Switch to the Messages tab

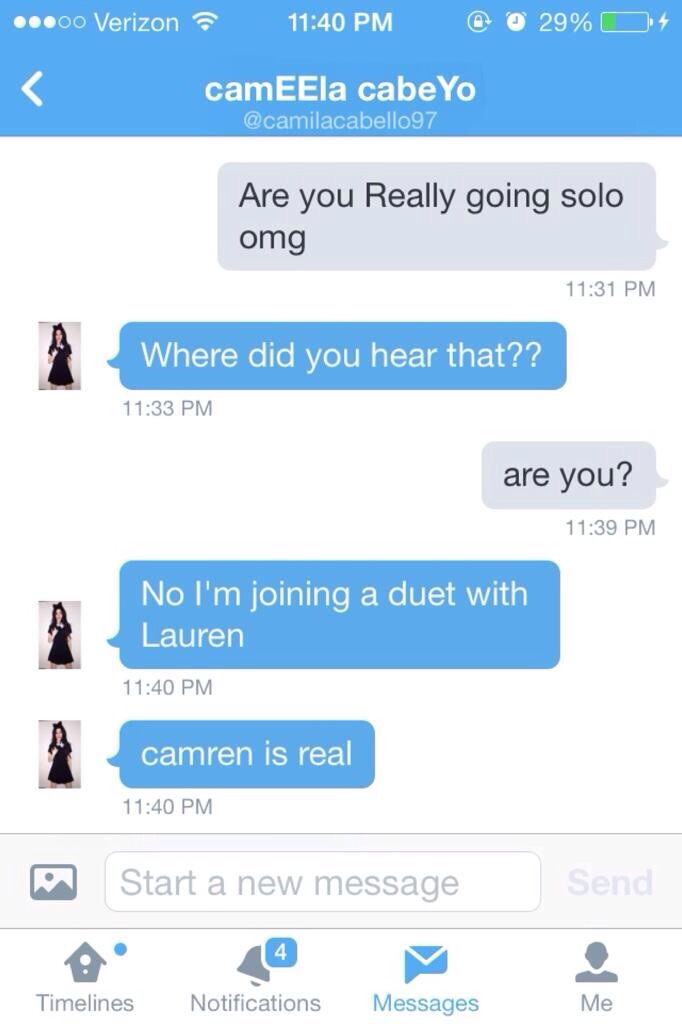click(x=426, y=977)
